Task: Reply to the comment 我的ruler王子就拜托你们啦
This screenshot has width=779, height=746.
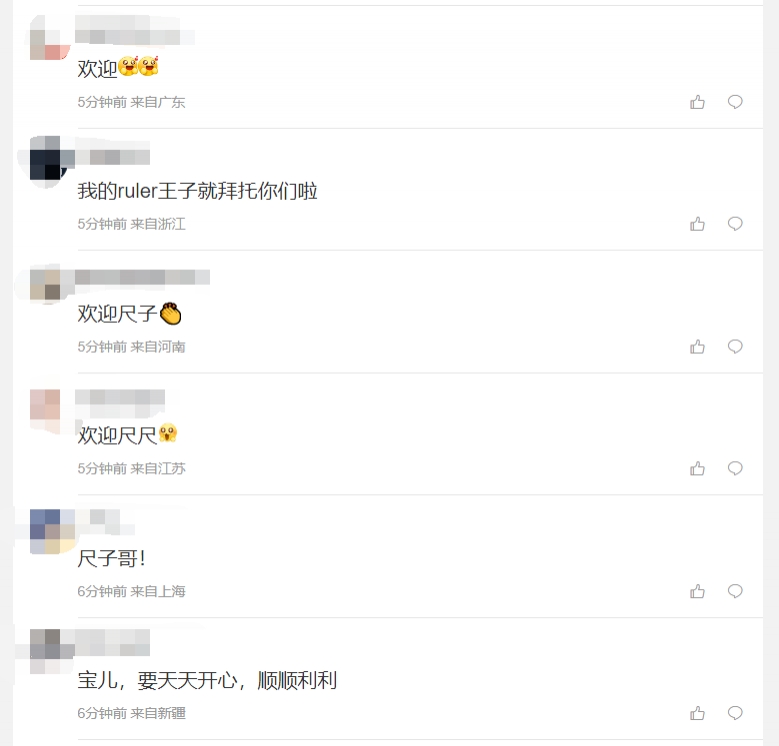Action: click(735, 224)
